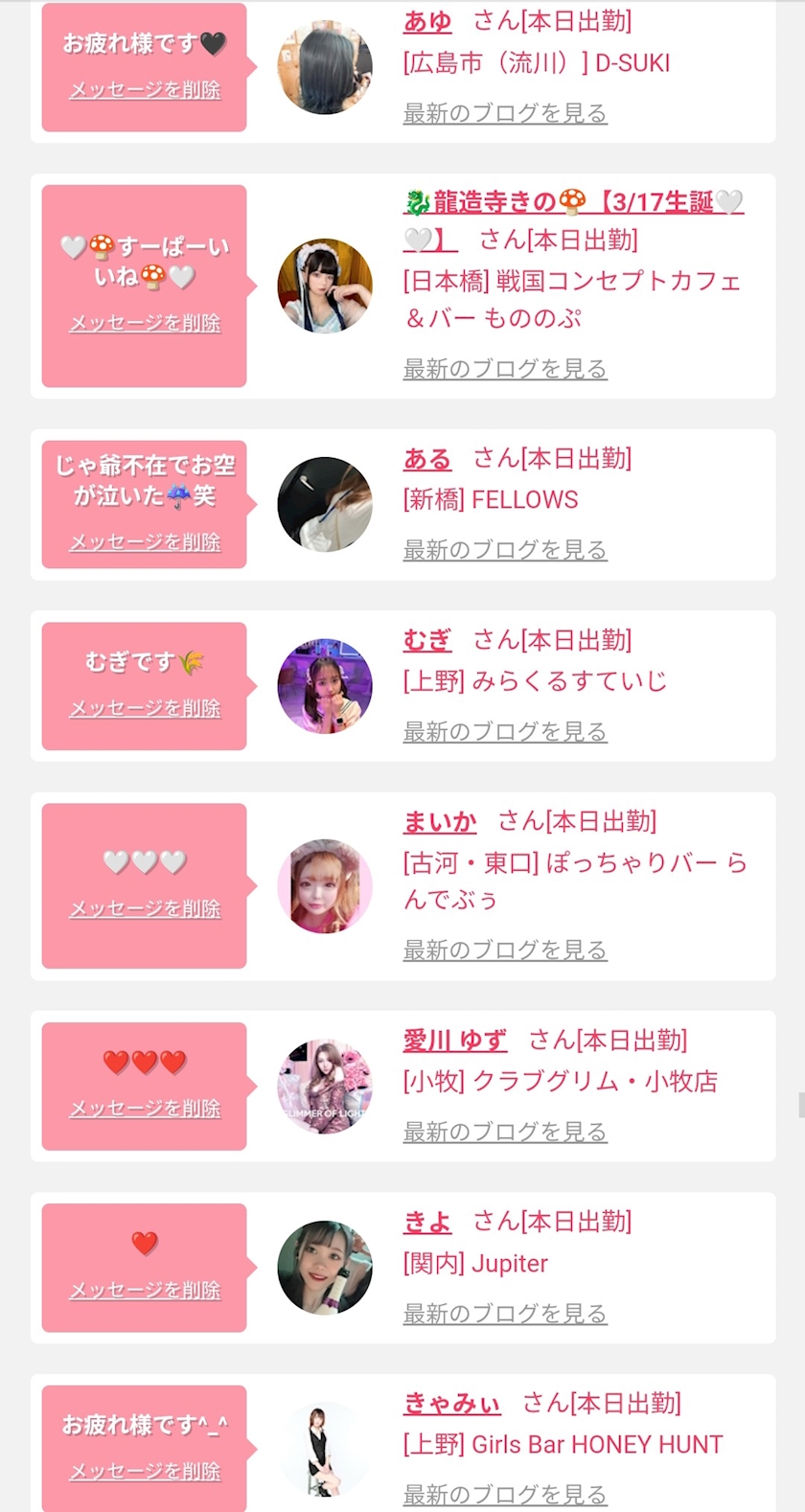Screen dimensions: 805x1512
Task: Open 愛川 ゆず's profile link
Action: [455, 1041]
